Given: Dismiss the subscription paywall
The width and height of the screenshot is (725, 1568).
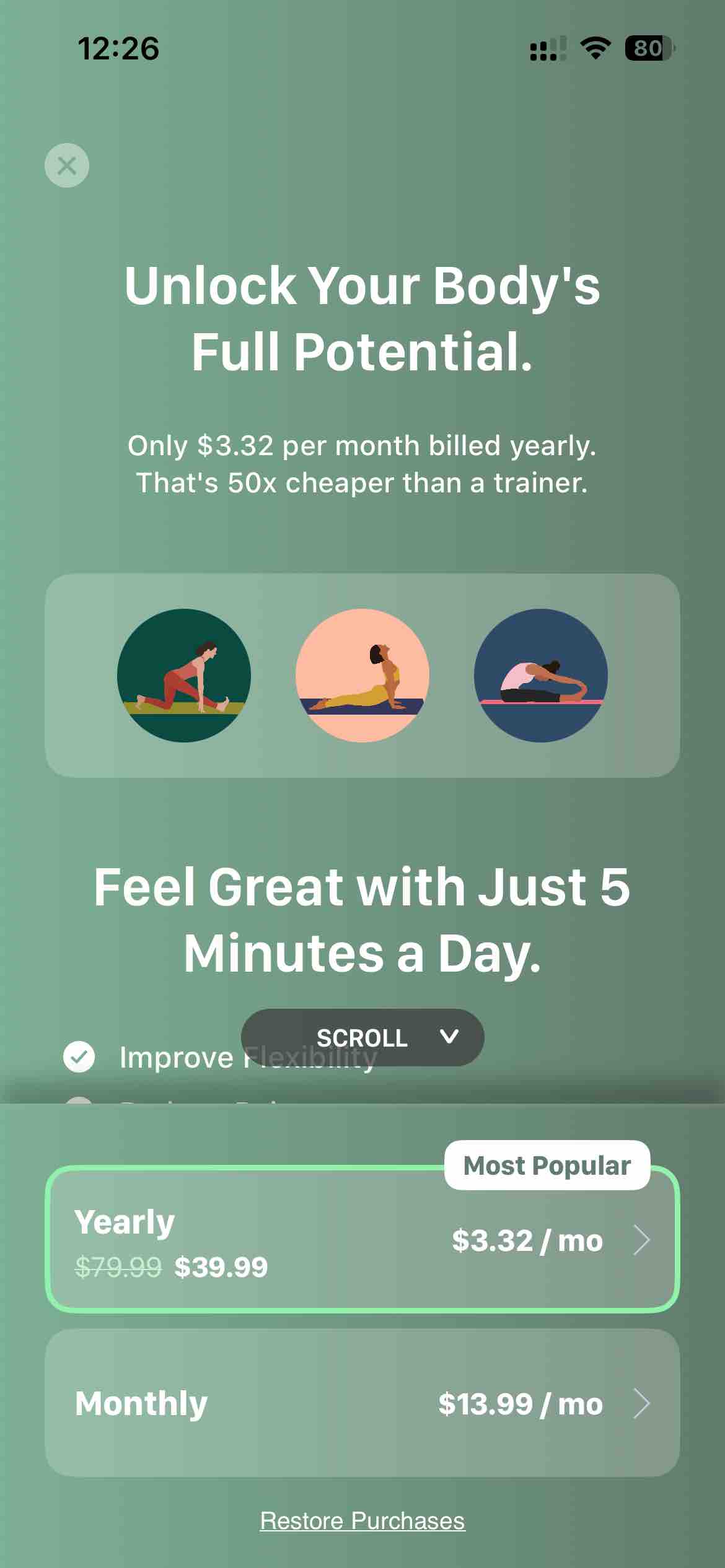Looking at the screenshot, I should (x=67, y=165).
